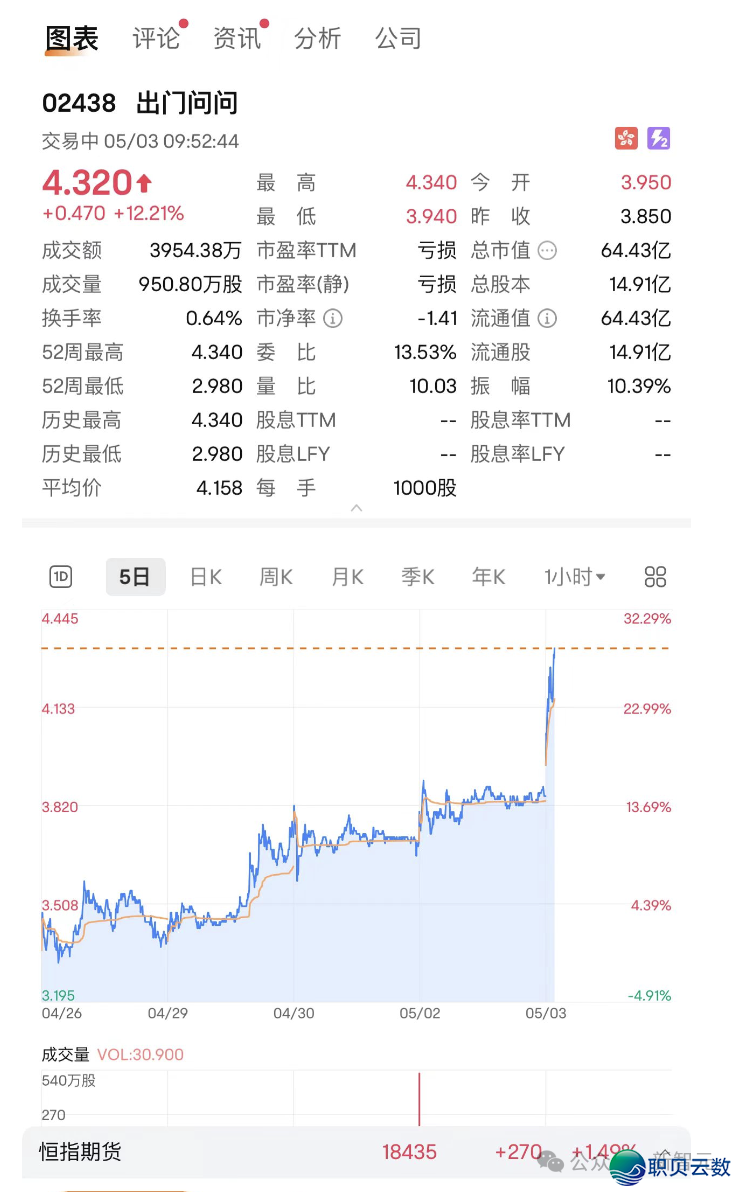This screenshot has width=738, height=1192.
Task: Enable the 月K monthly chart mode
Action: 346,576
